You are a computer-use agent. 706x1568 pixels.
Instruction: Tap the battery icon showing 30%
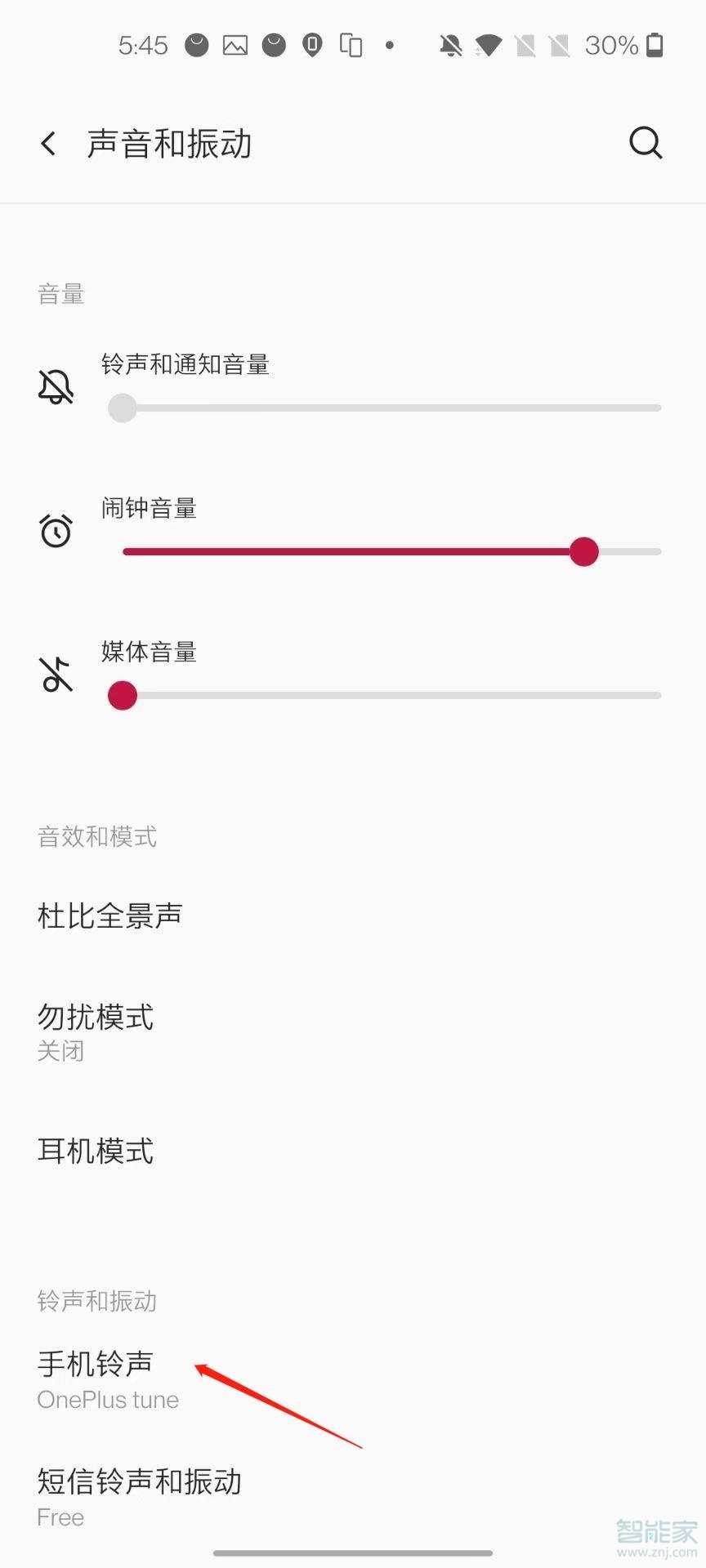(x=654, y=45)
